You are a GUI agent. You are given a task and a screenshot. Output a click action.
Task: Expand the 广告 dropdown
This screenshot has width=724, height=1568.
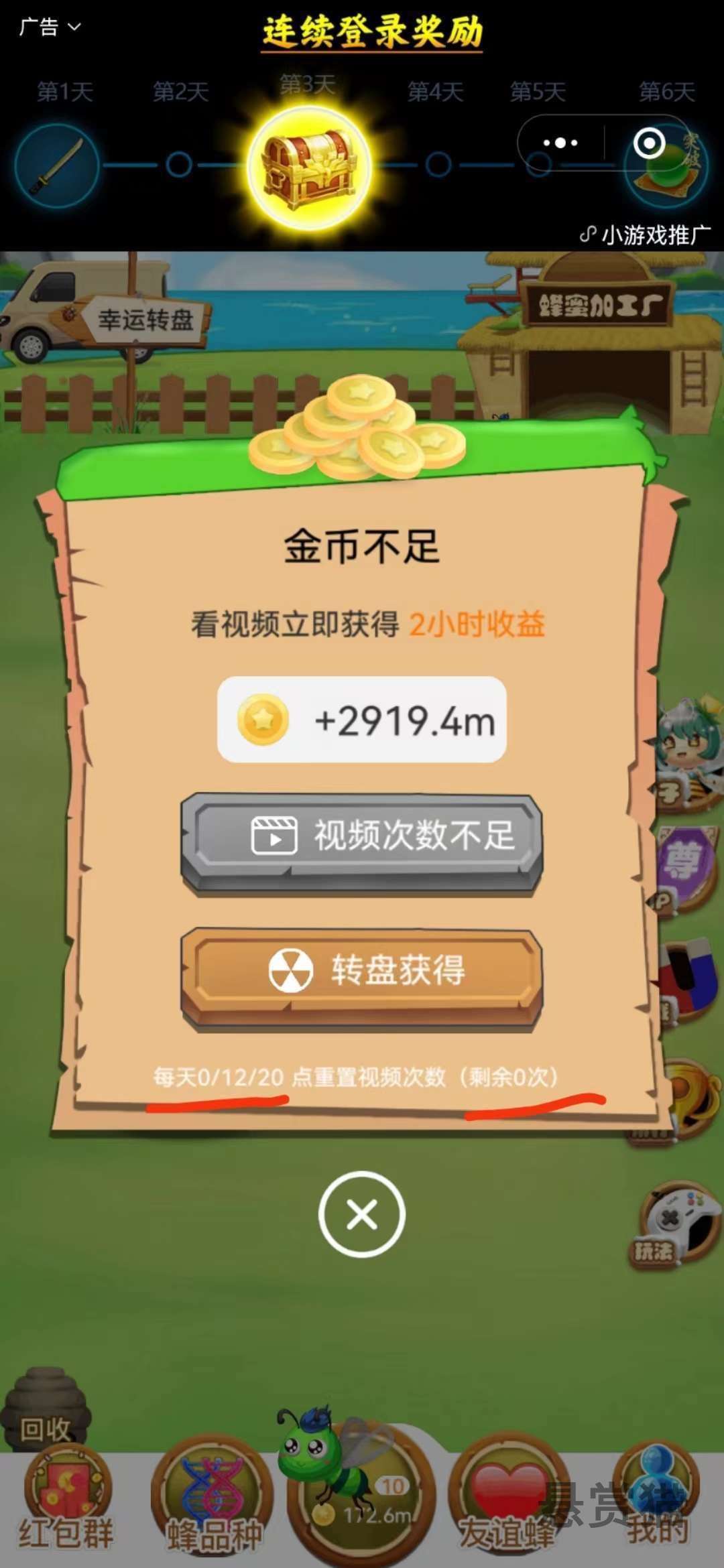[50, 27]
